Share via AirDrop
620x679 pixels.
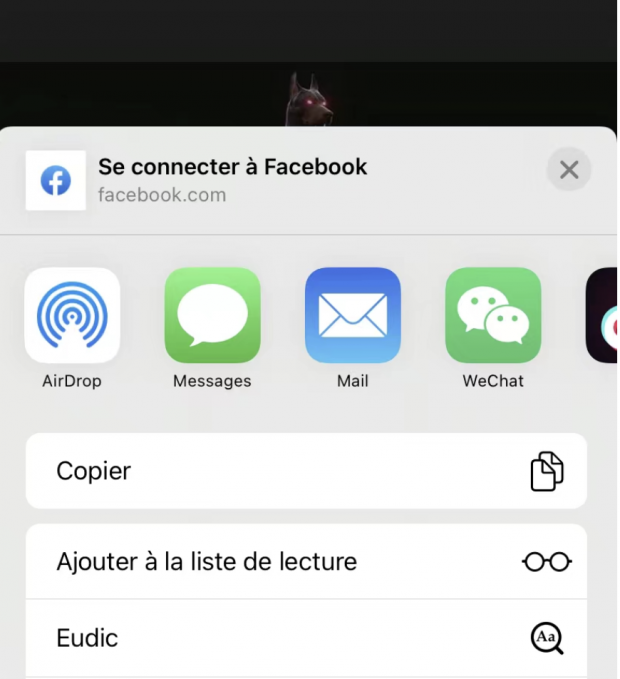(x=72, y=316)
